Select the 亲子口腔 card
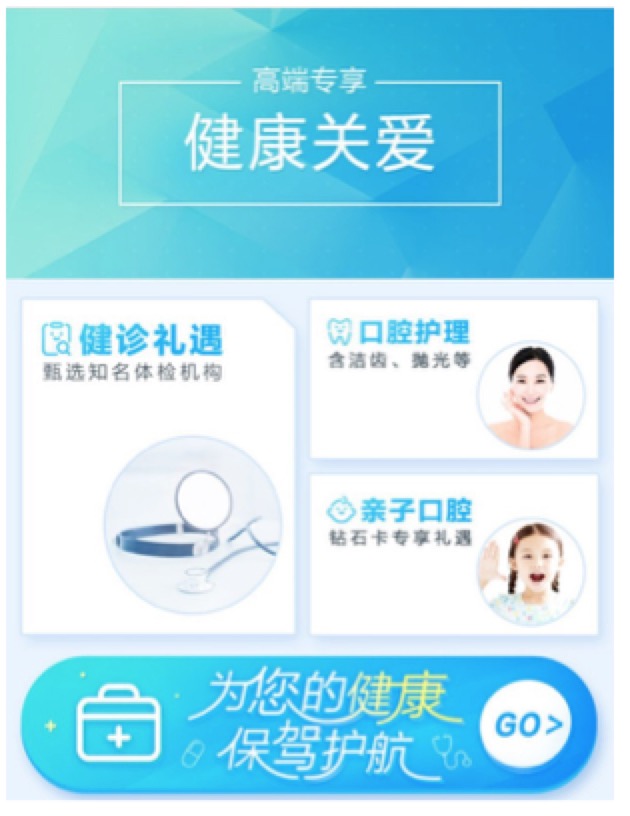Image resolution: width=630 pixels, height=816 pixels. tap(453, 553)
